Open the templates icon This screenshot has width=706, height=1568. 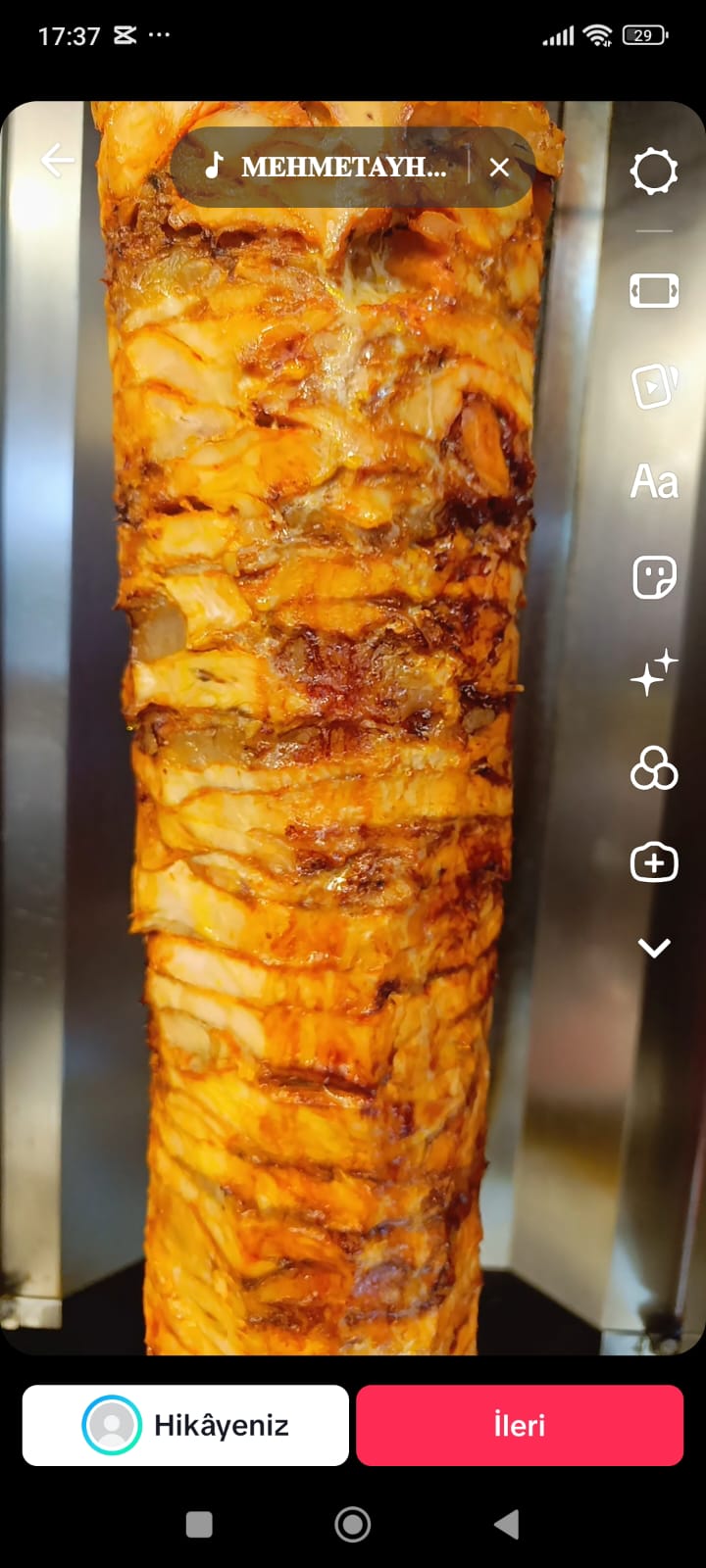click(x=654, y=385)
